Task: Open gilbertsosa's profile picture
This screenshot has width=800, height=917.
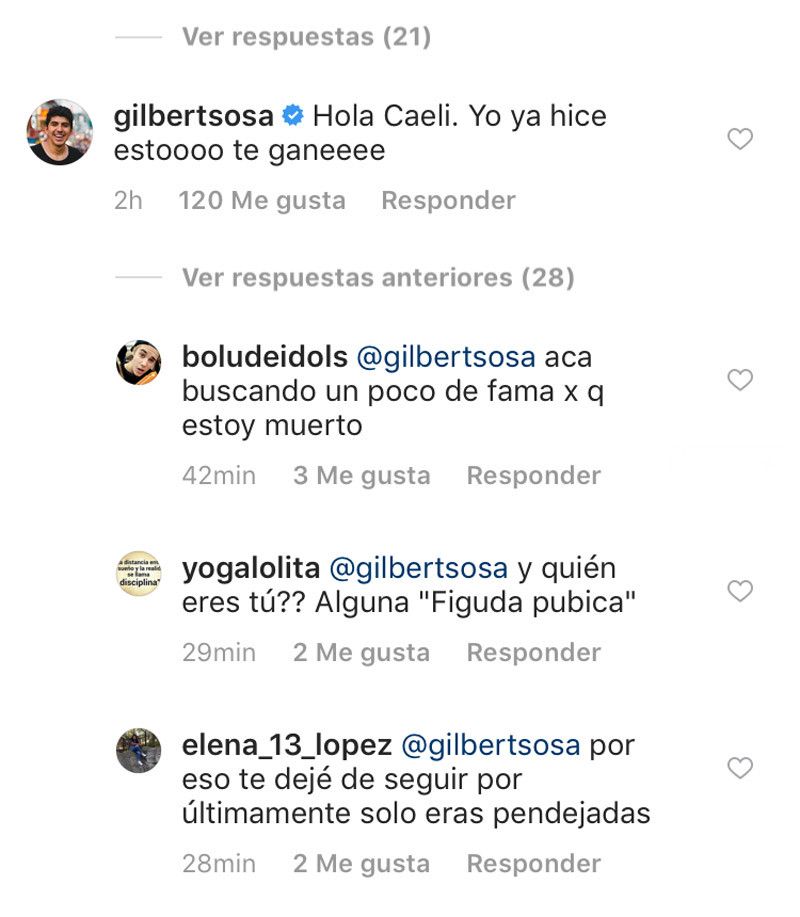Action: (x=59, y=132)
